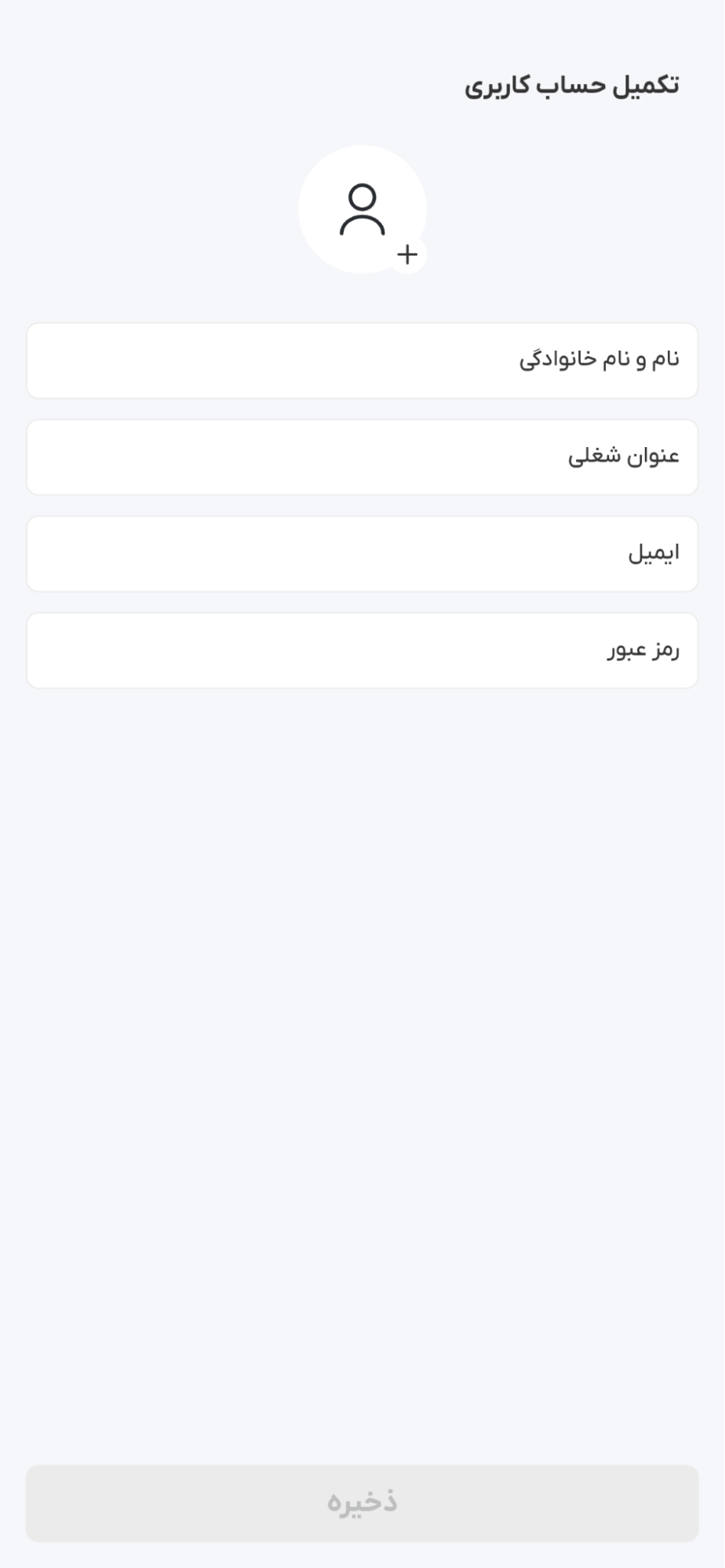The width and height of the screenshot is (725, 1568).
Task: Focus the نام و نام خانوادگی field
Action: pos(362,360)
